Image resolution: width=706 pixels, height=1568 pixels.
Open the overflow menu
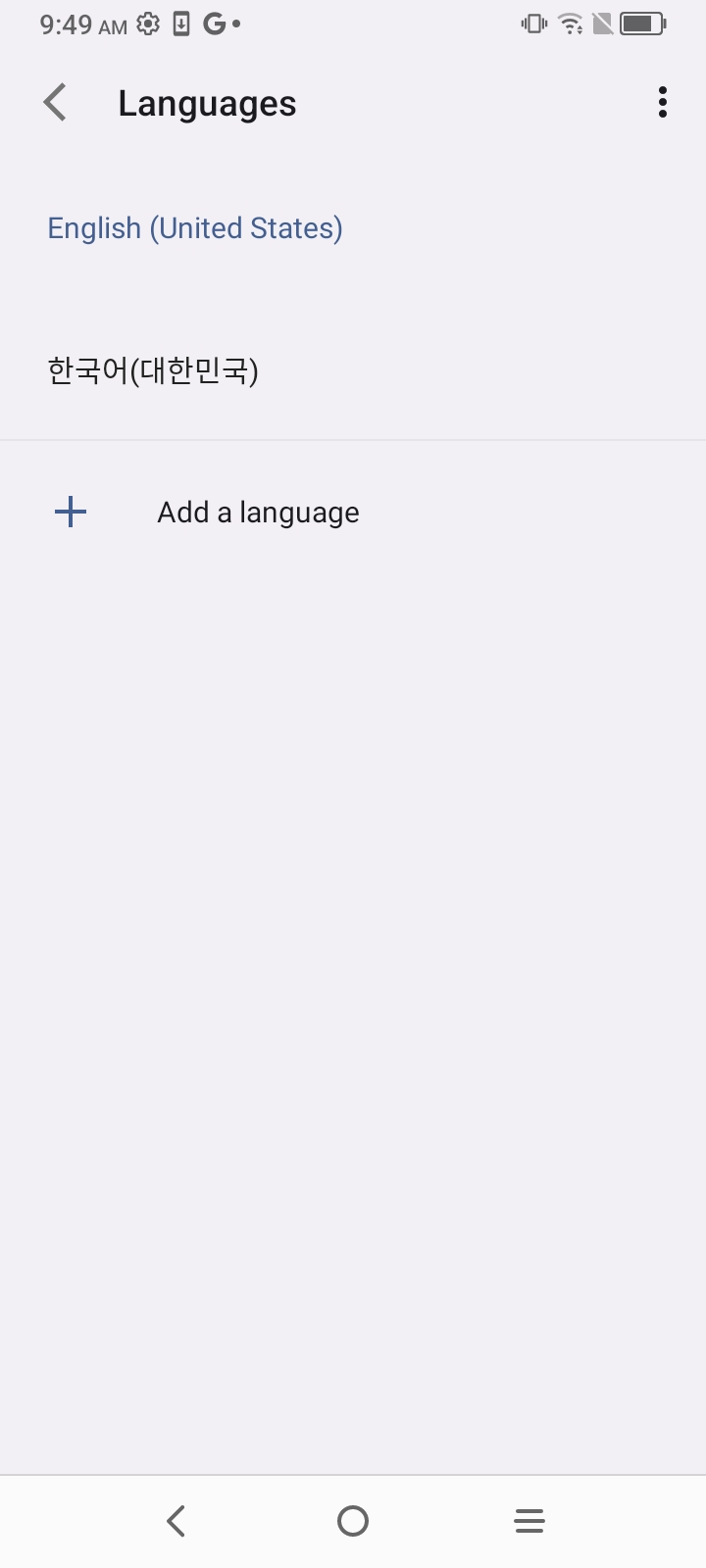663,103
